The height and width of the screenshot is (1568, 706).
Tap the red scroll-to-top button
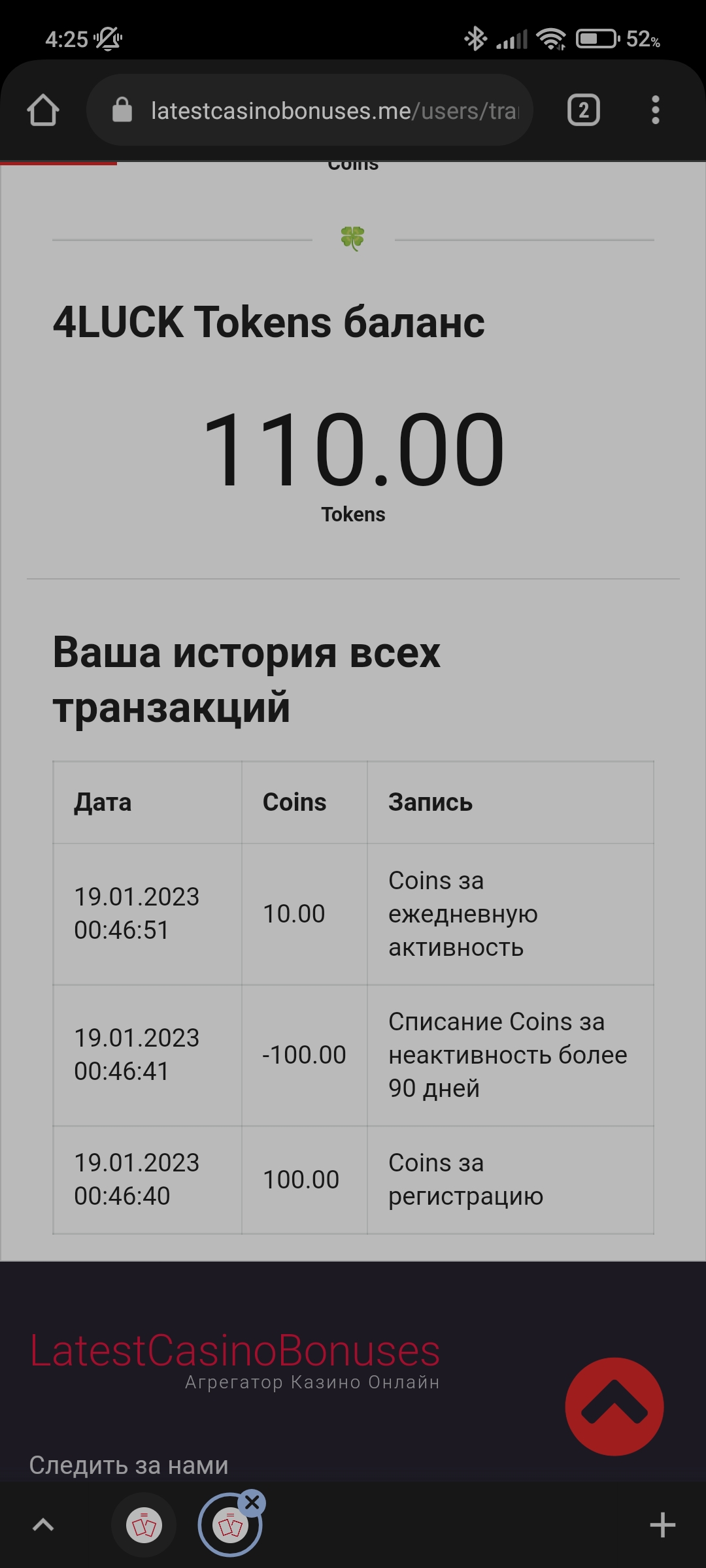click(614, 1407)
